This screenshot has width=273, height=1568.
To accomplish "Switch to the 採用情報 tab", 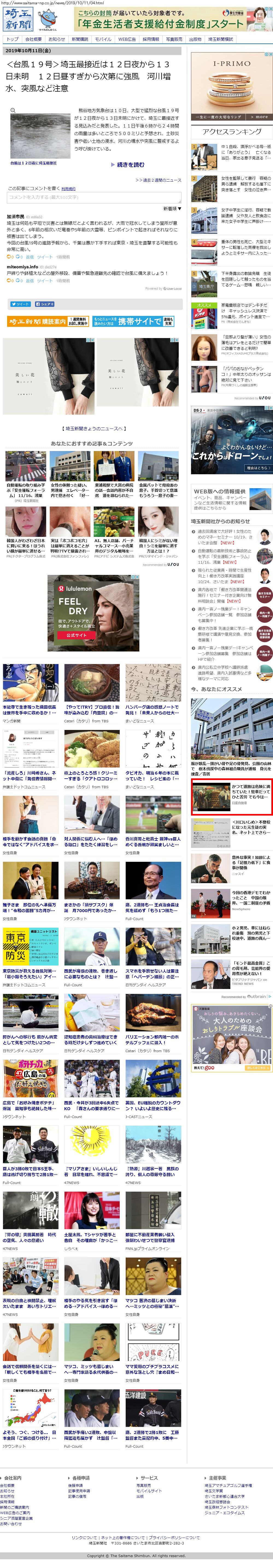I will [x=151, y=39].
